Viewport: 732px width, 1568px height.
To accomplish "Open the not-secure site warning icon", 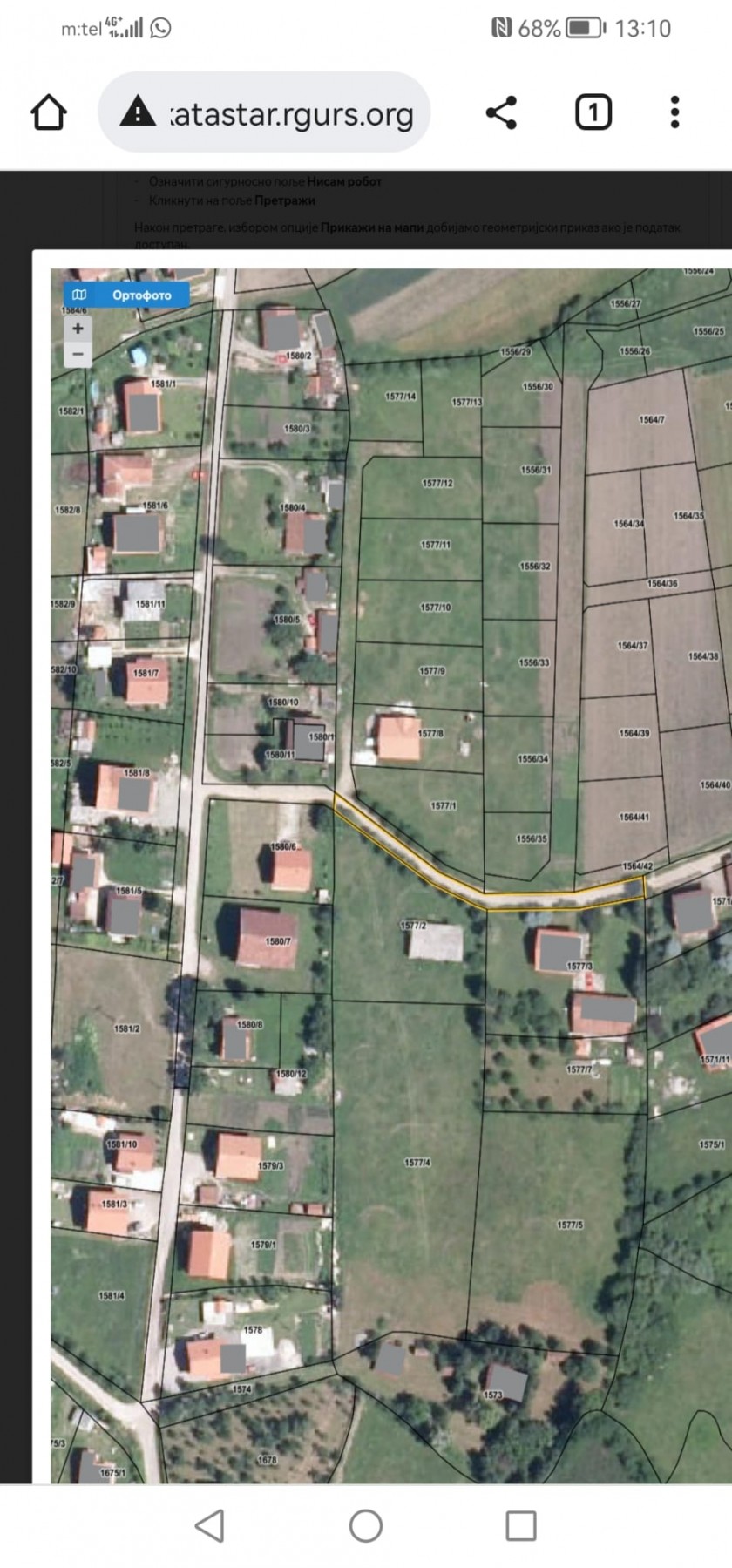I will point(138,112).
